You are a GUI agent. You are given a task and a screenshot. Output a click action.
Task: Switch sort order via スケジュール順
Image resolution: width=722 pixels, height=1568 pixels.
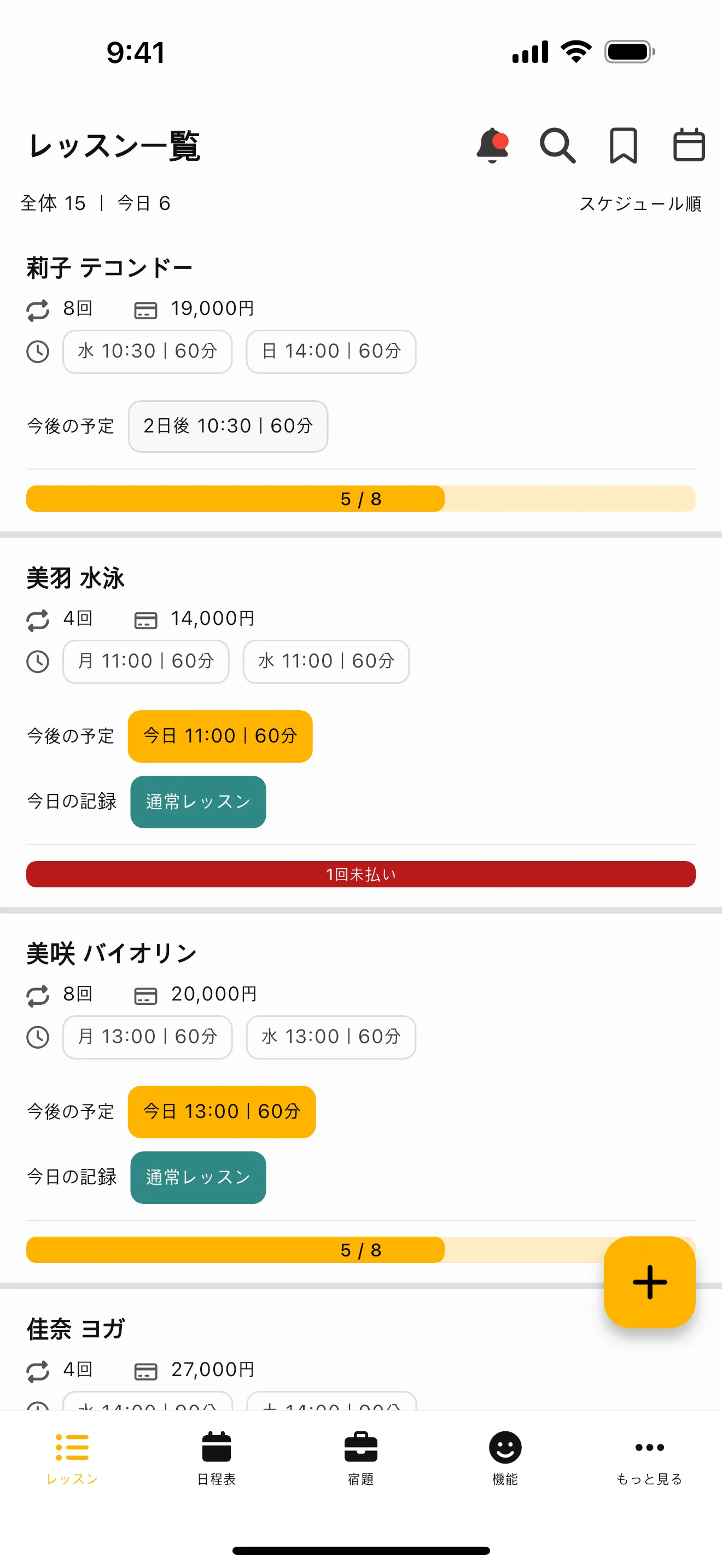[x=641, y=203]
